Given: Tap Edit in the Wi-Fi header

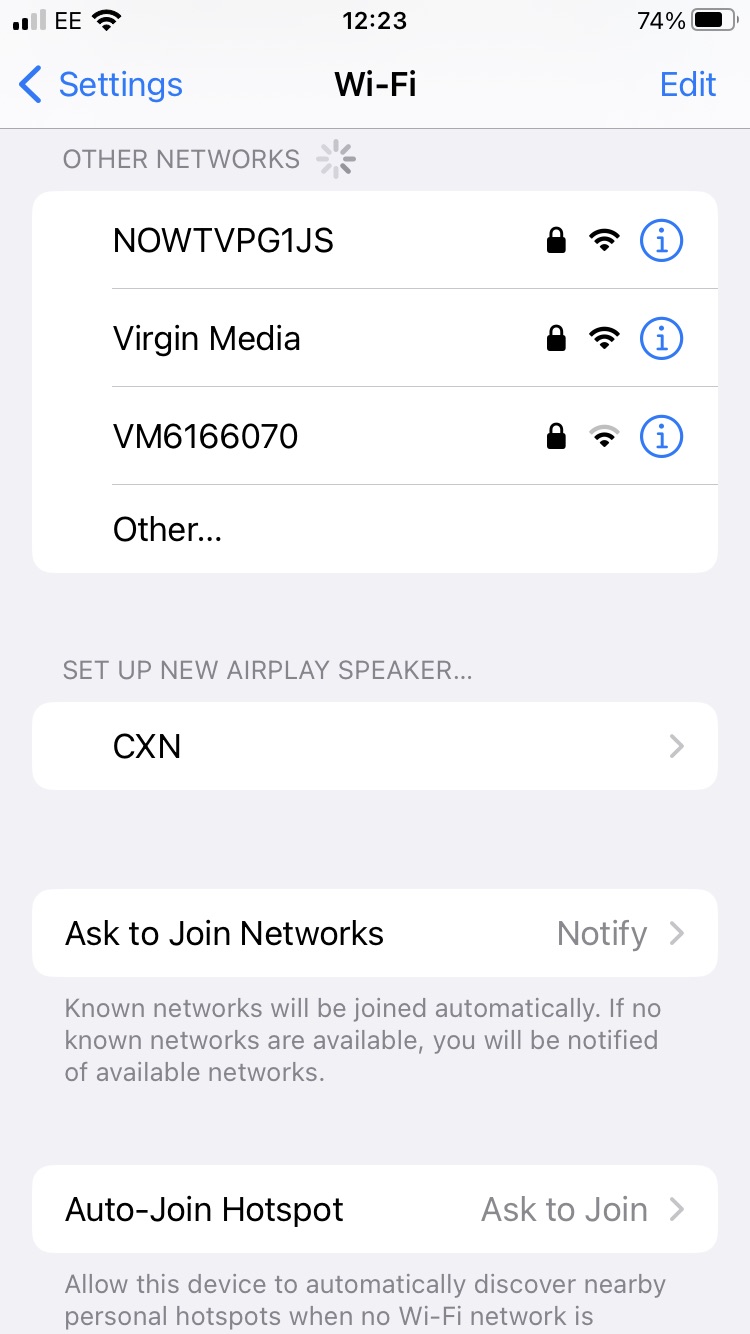Looking at the screenshot, I should tap(688, 85).
